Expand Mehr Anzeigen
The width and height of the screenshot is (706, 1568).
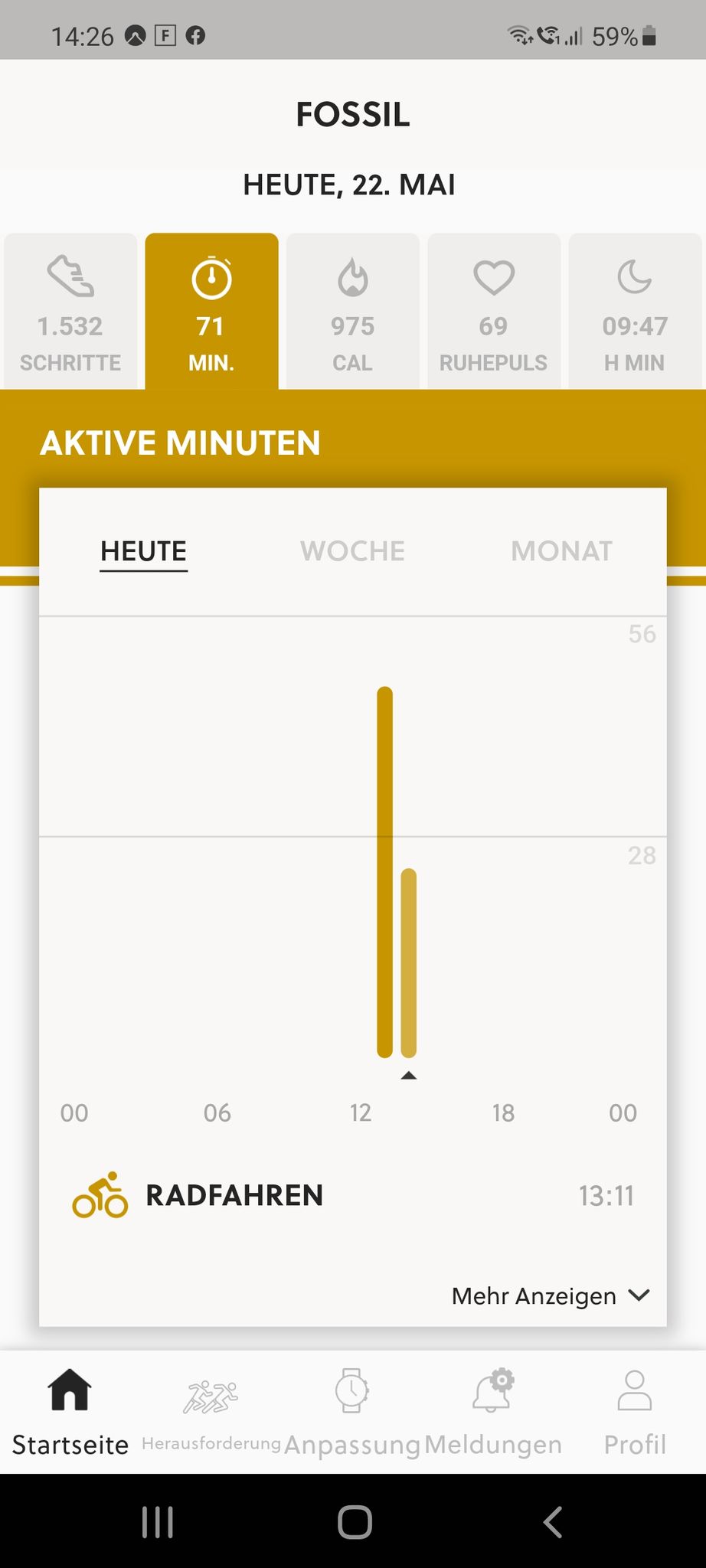(x=551, y=1295)
